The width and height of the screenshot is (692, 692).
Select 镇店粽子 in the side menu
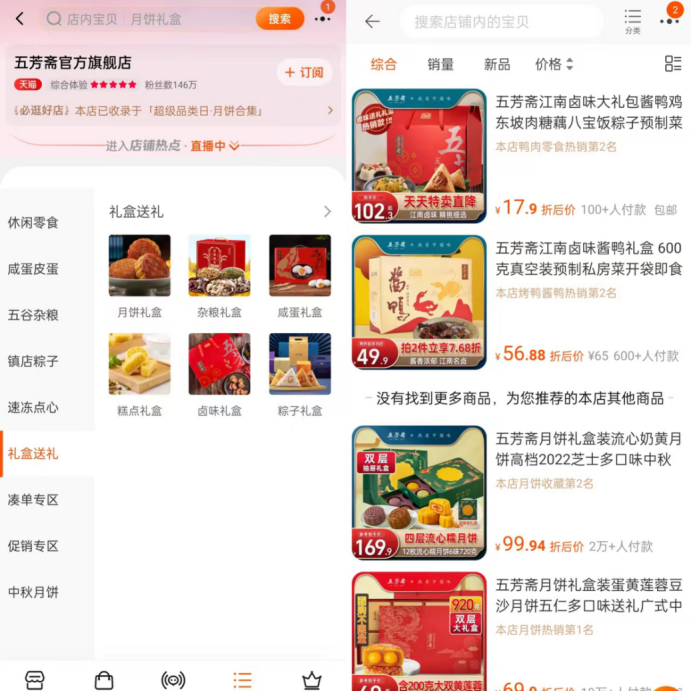click(33, 361)
